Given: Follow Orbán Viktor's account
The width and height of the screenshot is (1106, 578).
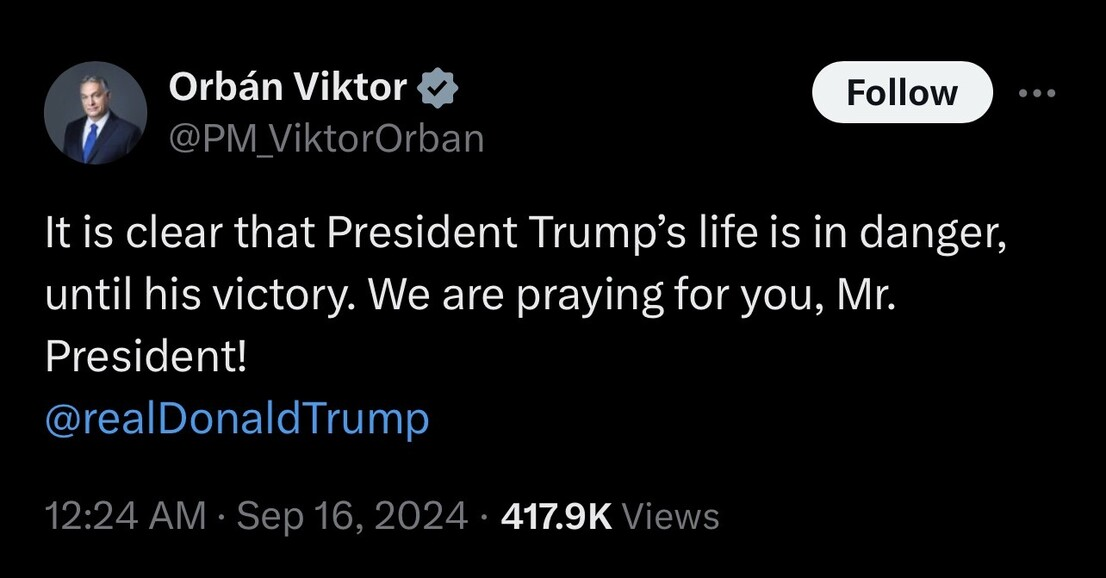Looking at the screenshot, I should tap(901, 93).
